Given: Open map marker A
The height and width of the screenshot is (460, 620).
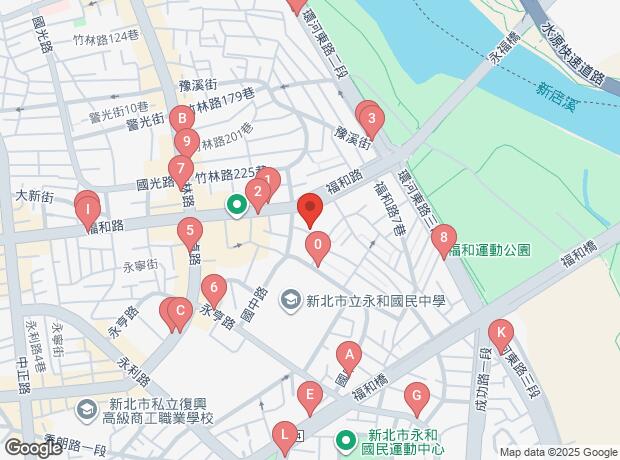Looking at the screenshot, I should pos(349,355).
